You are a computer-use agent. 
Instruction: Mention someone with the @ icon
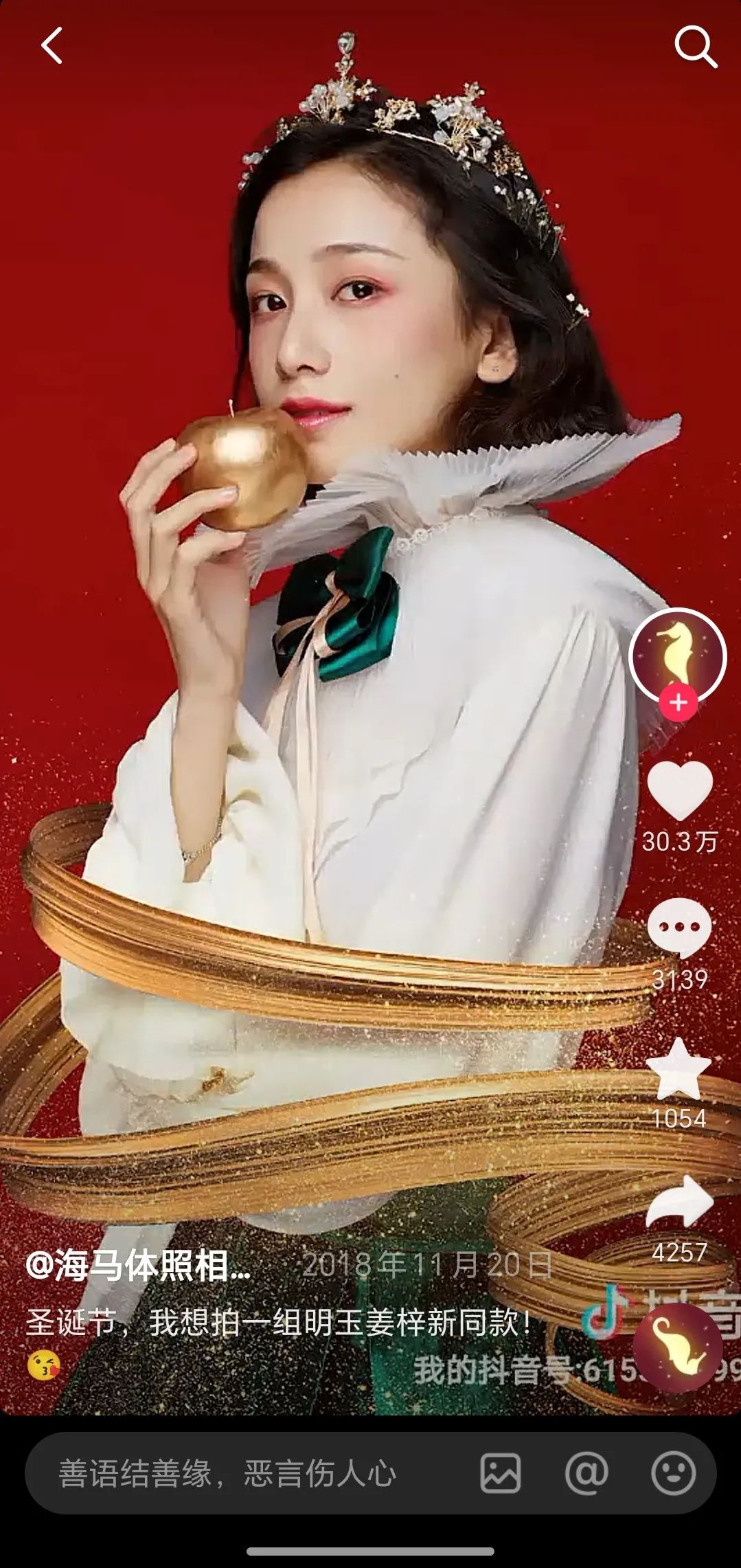coord(586,1473)
